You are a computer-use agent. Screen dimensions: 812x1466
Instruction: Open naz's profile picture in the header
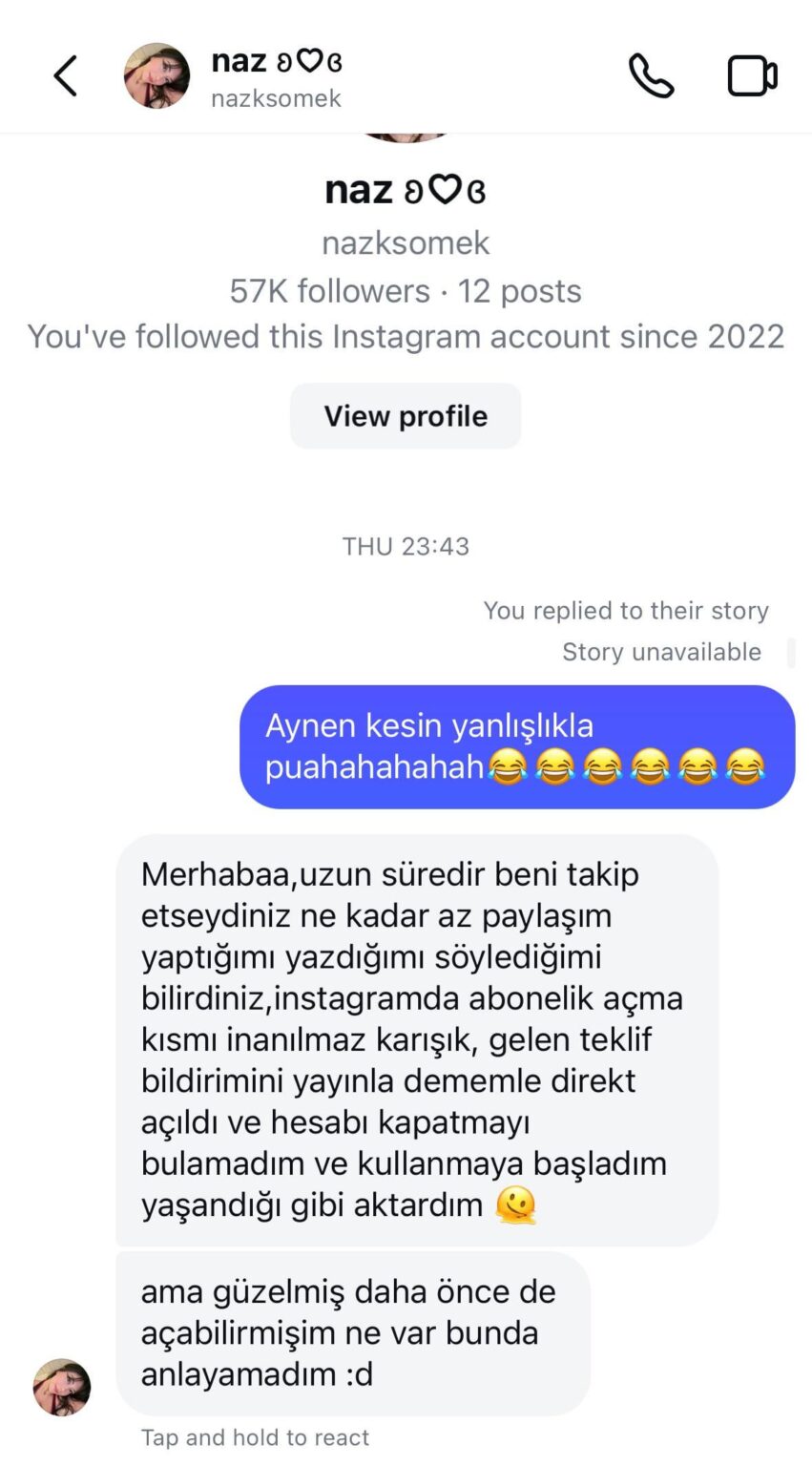click(x=157, y=75)
